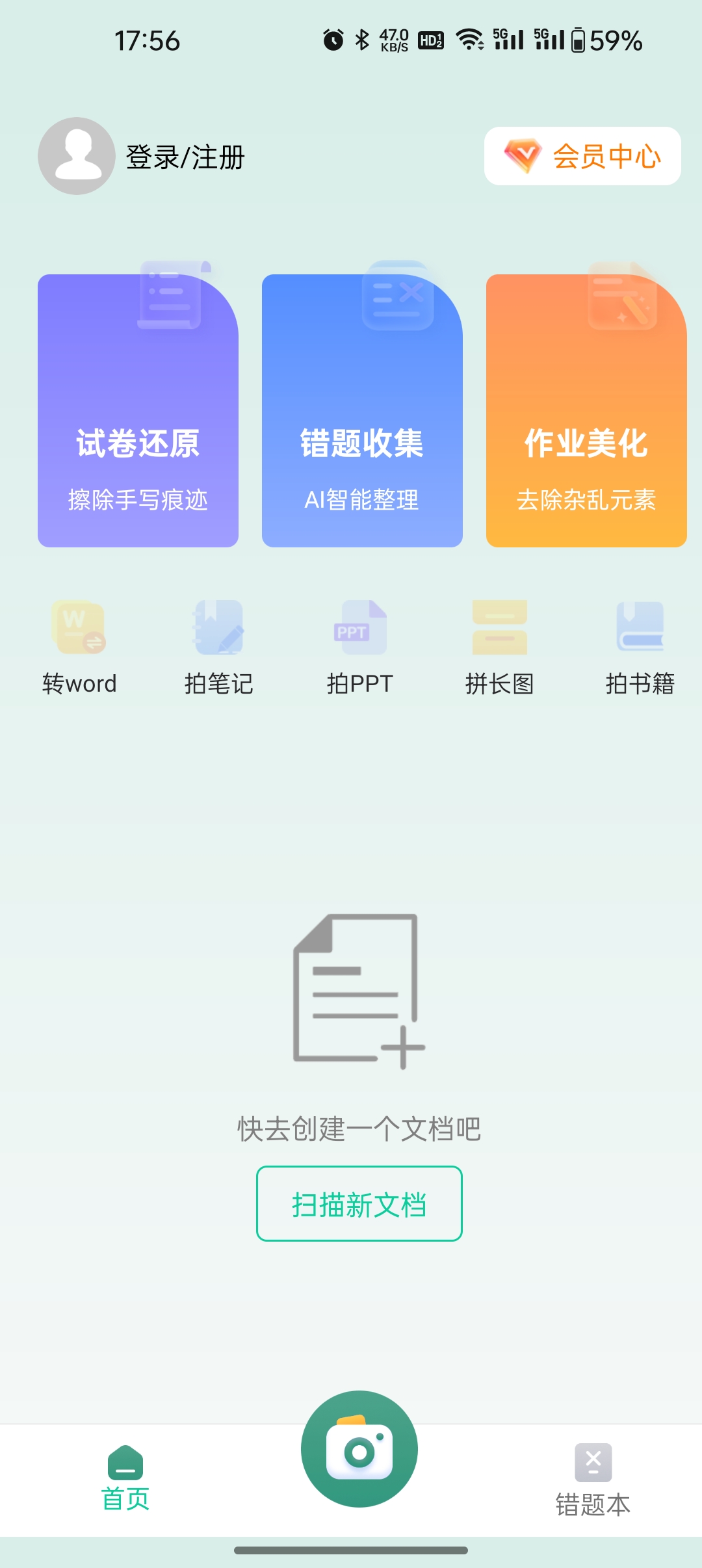Tap 登录/注册 to sign in

coord(184,157)
